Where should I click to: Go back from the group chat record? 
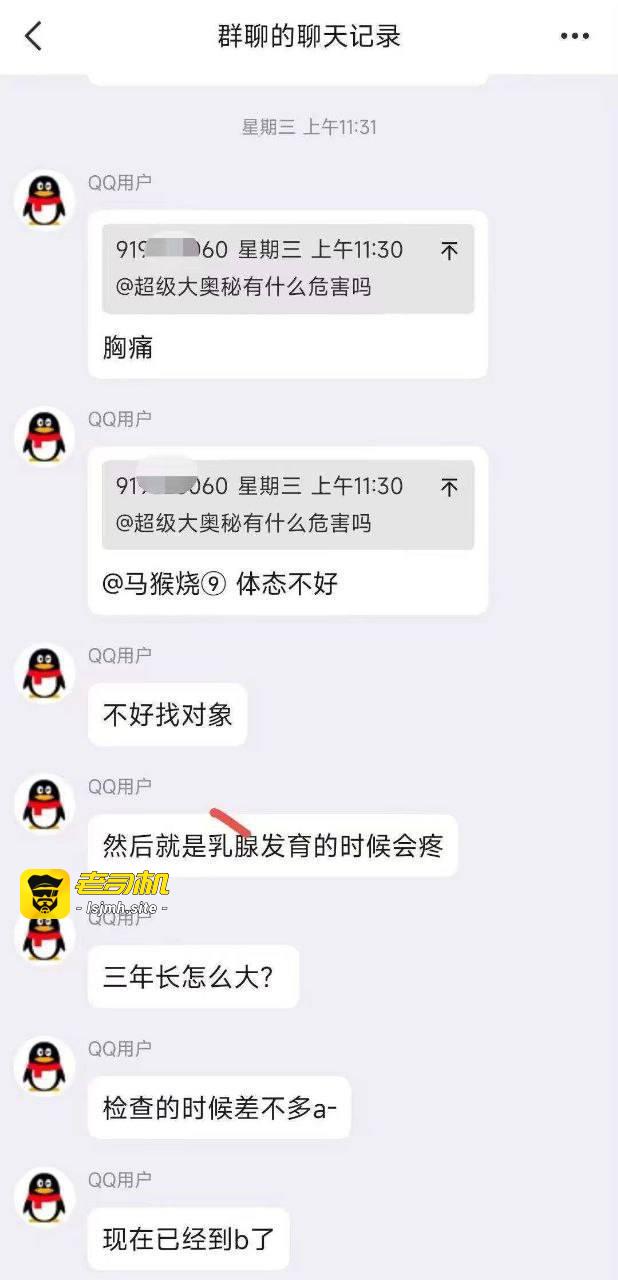(x=34, y=37)
